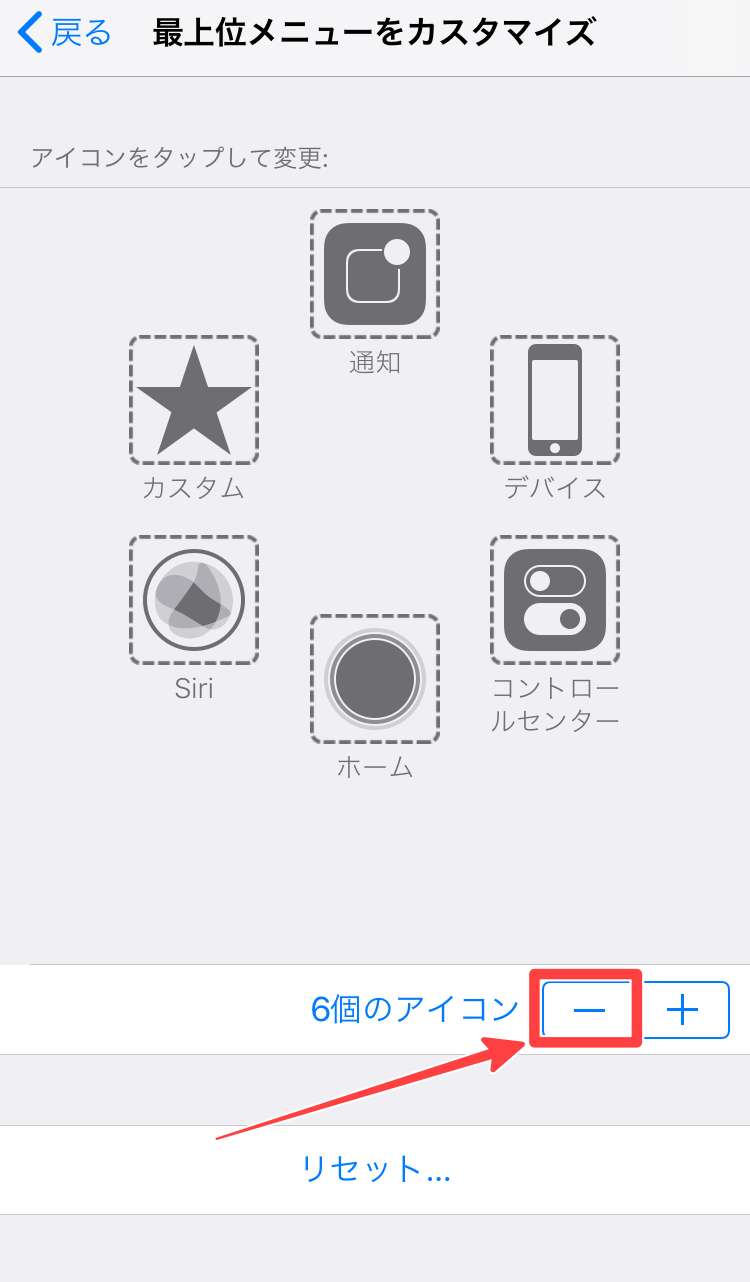Change the 通知 icon slot
Viewport: 750px width, 1282px height.
click(x=375, y=274)
